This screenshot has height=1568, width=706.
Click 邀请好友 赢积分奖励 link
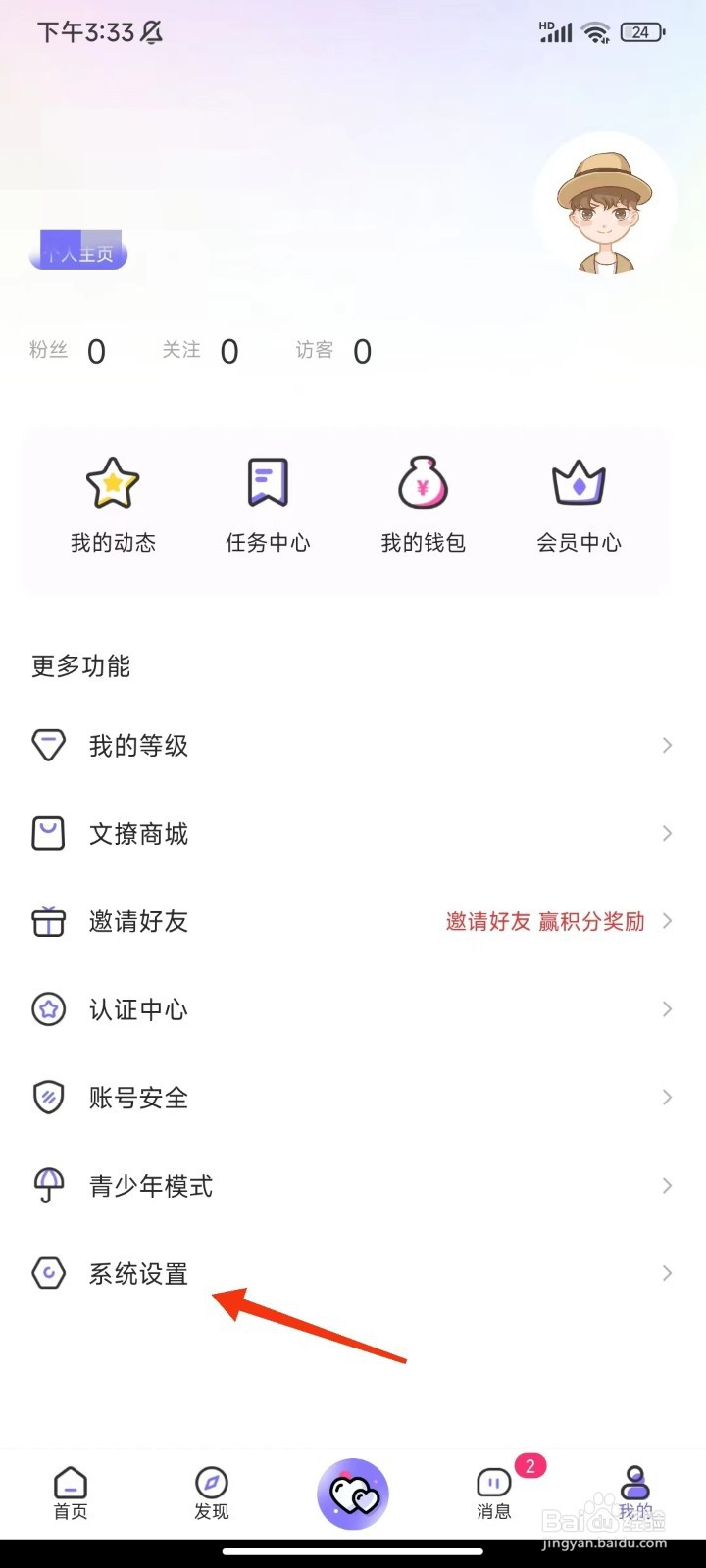(x=543, y=922)
